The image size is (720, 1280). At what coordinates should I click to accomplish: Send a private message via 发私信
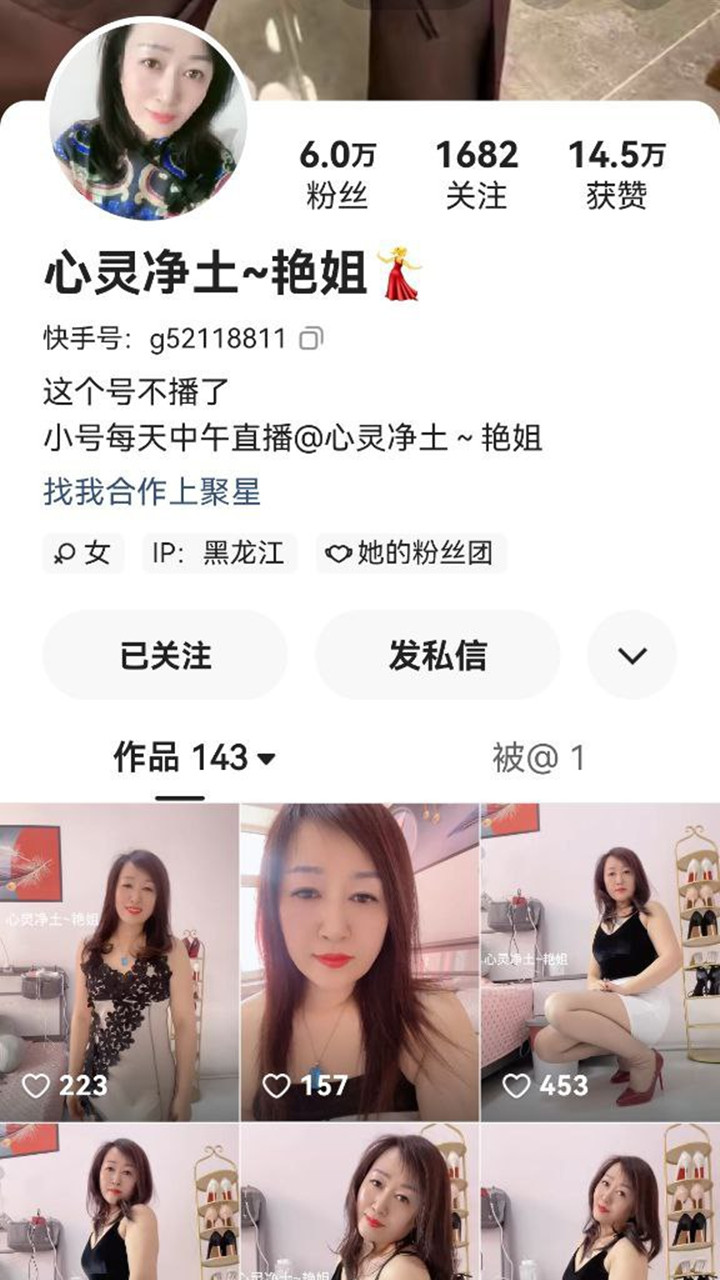tap(438, 655)
